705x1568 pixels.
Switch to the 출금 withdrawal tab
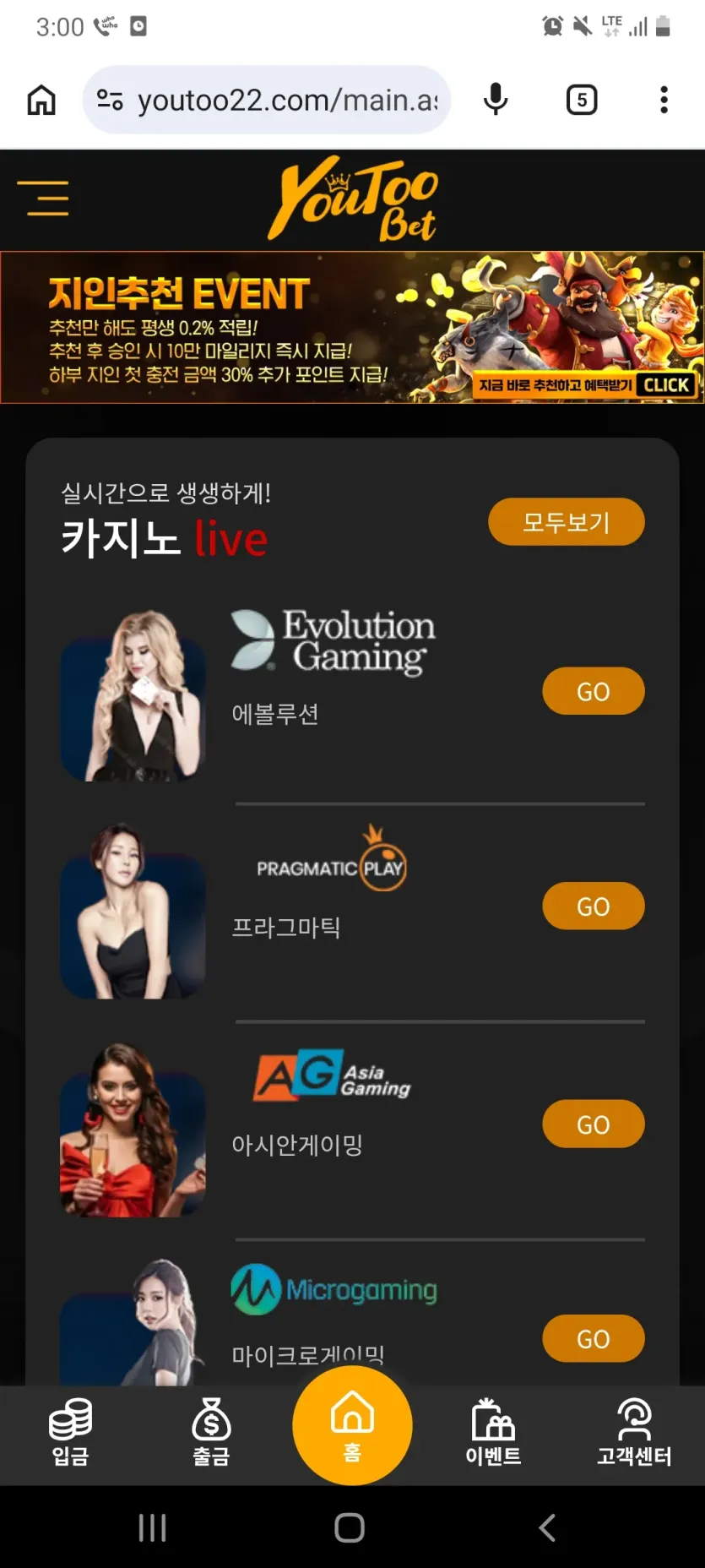[x=211, y=1432]
